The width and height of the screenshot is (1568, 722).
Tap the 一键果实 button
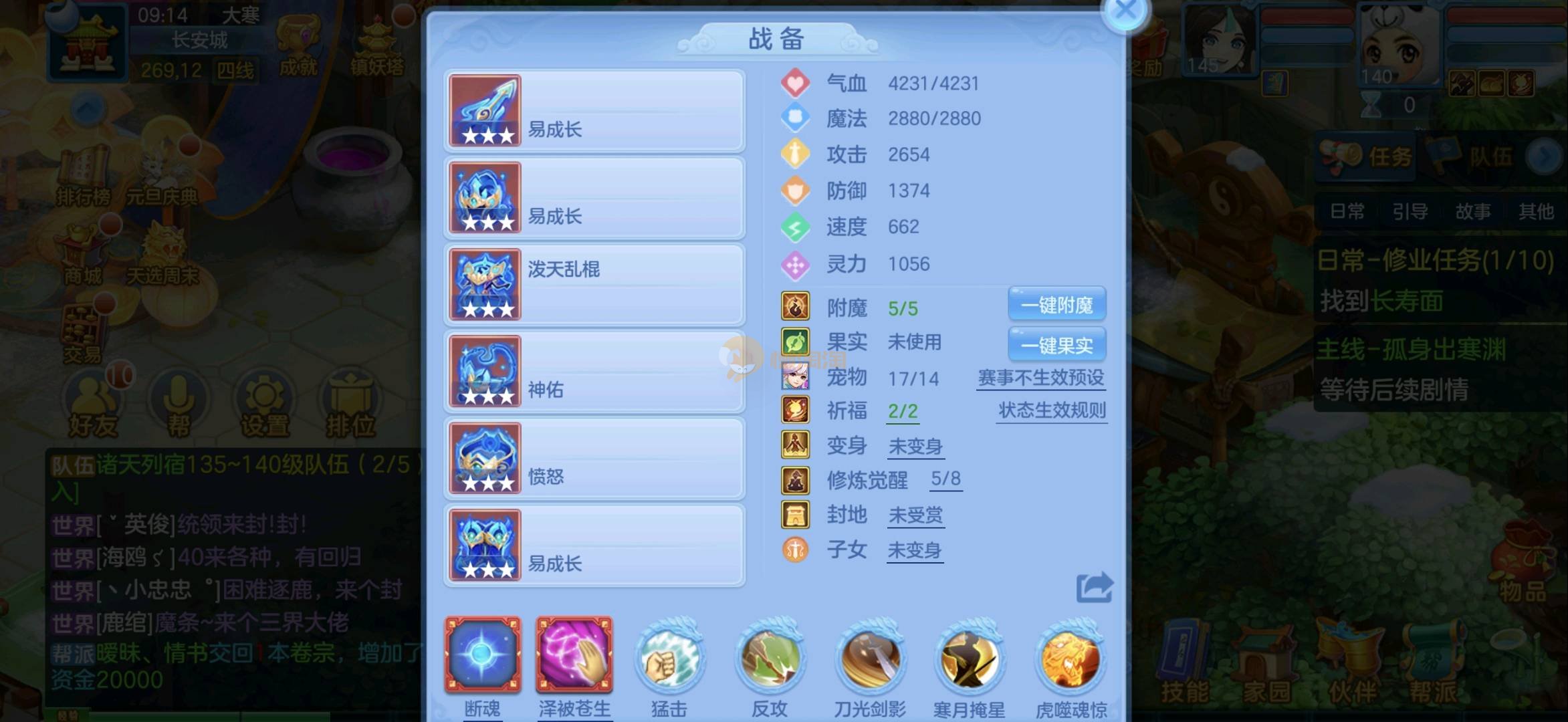pyautogui.click(x=1056, y=345)
